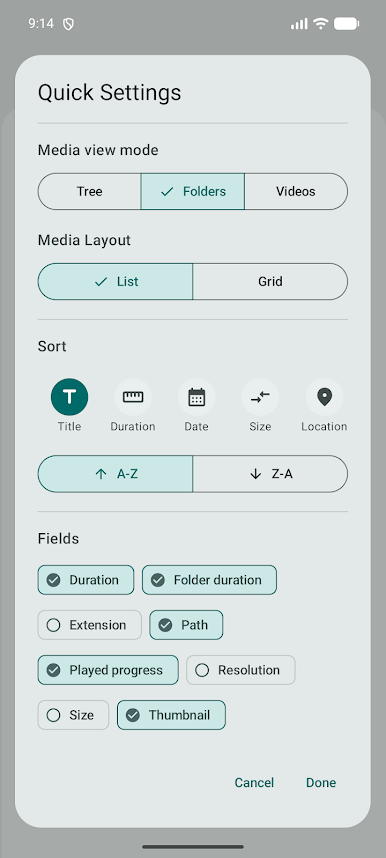386x858 pixels.
Task: Select the Videos view mode
Action: pyautogui.click(x=296, y=192)
